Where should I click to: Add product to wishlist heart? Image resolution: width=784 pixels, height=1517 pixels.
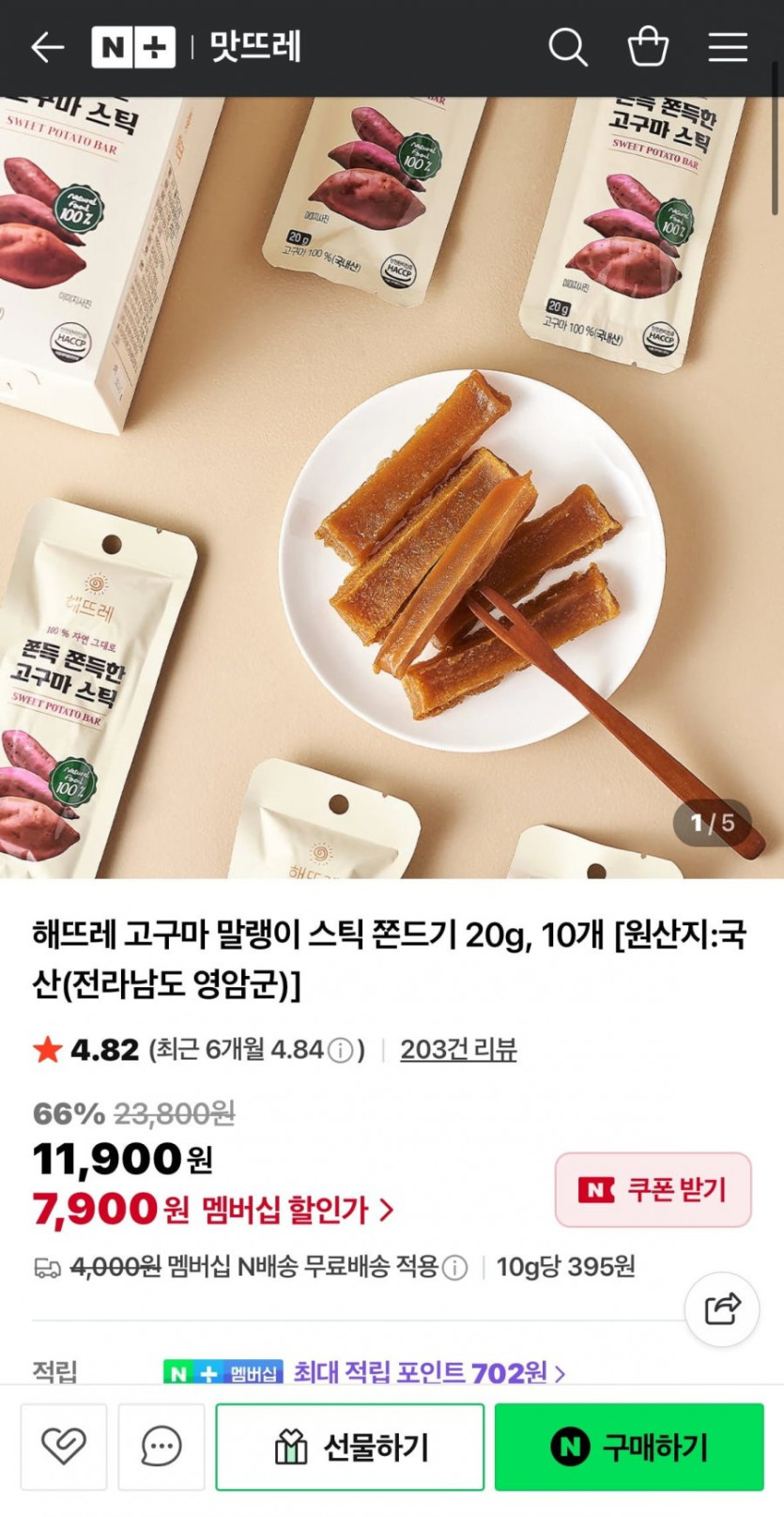[64, 1447]
